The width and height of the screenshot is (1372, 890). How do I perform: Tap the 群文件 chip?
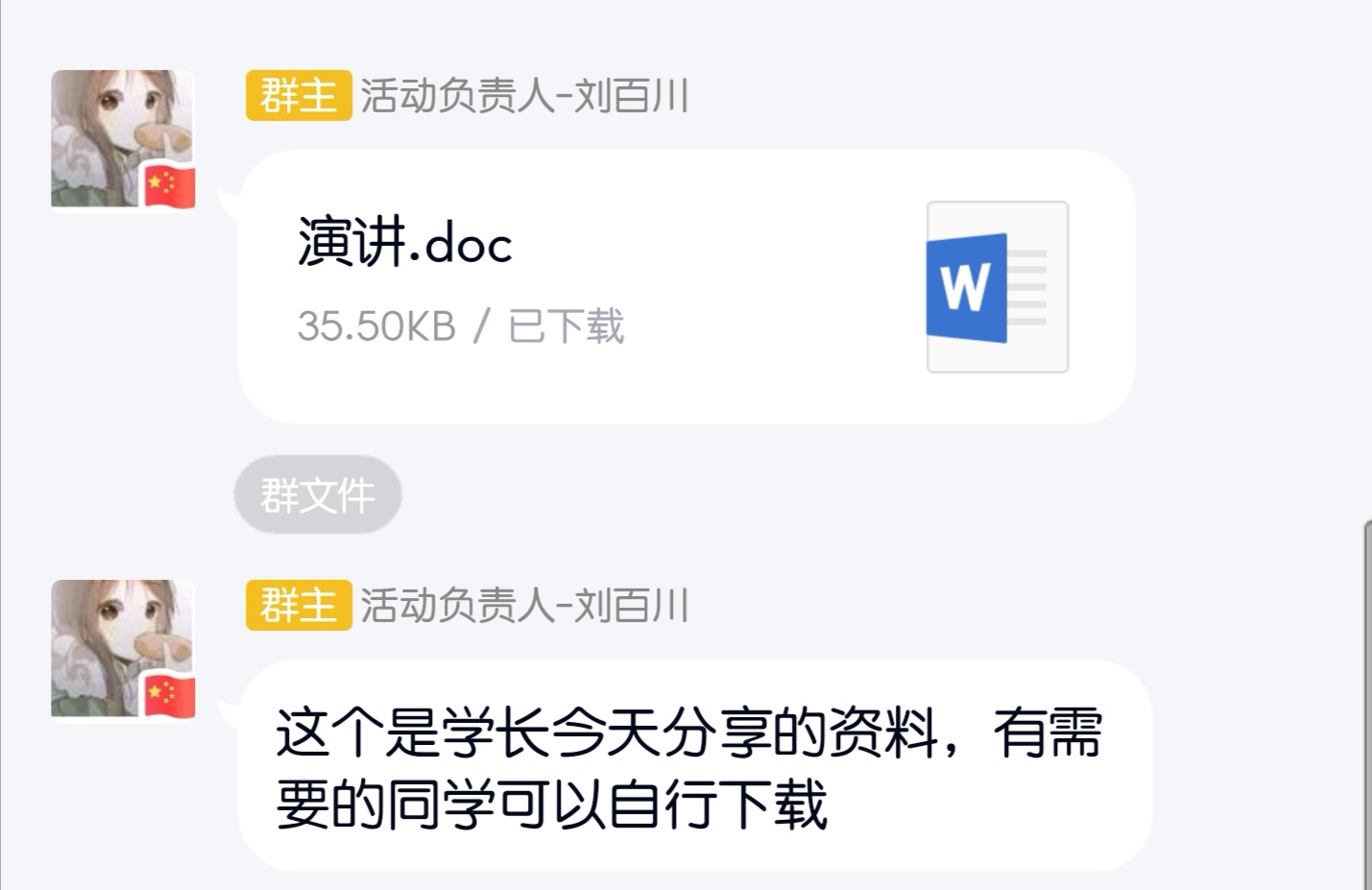318,495
